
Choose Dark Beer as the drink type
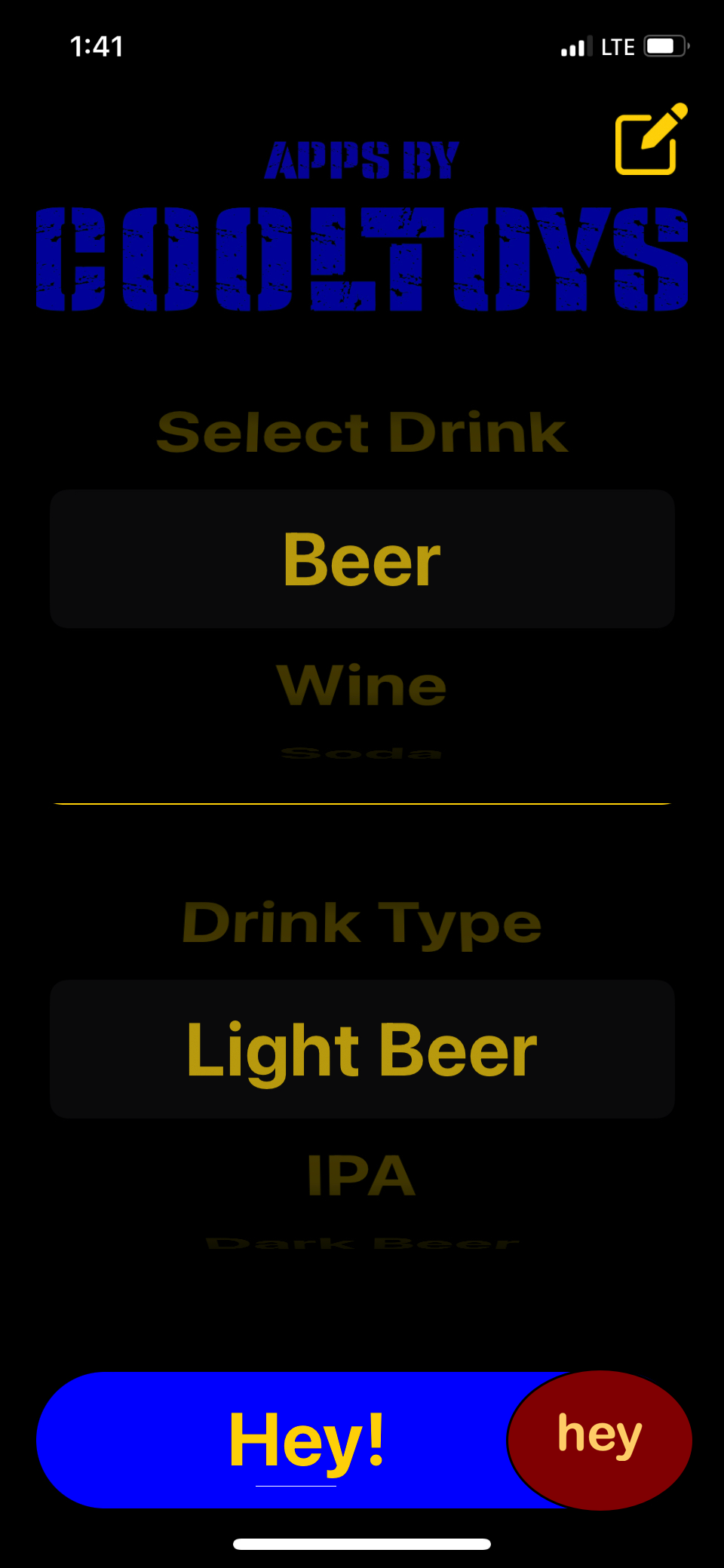point(362,1242)
